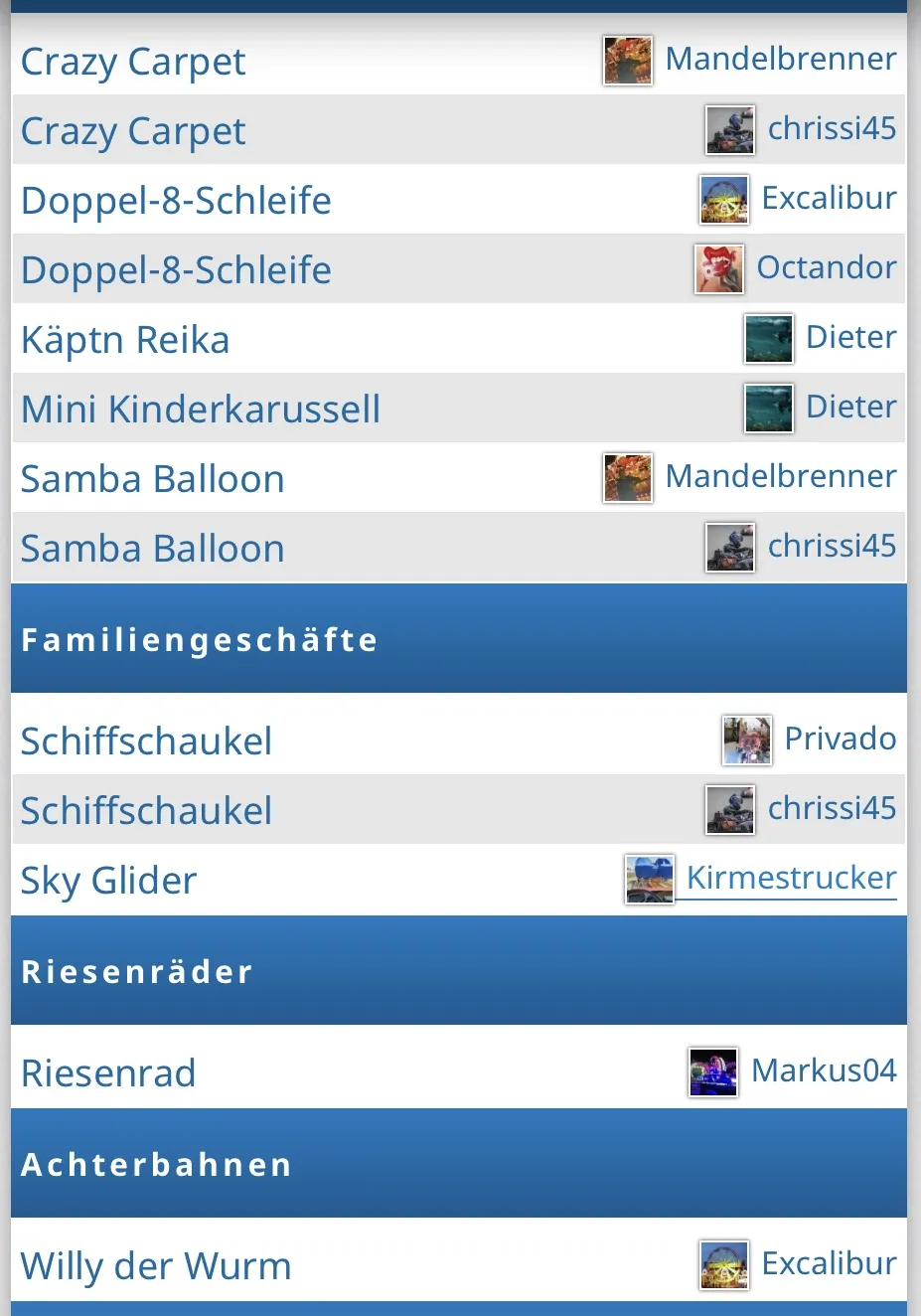View Markus04's profile

click(824, 1071)
